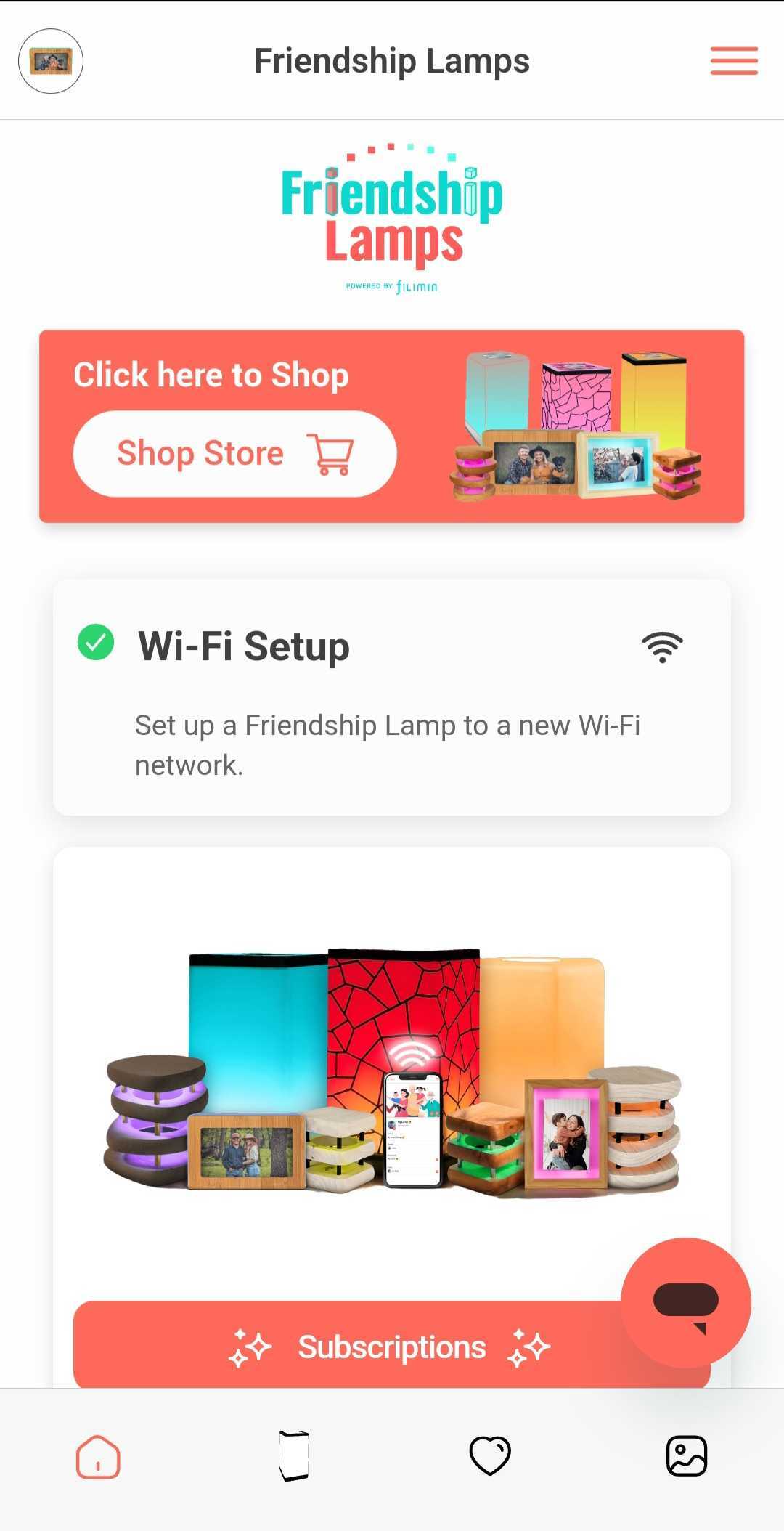Open Subscriptions
Image resolution: width=784 pixels, height=1531 pixels.
coord(392,1347)
